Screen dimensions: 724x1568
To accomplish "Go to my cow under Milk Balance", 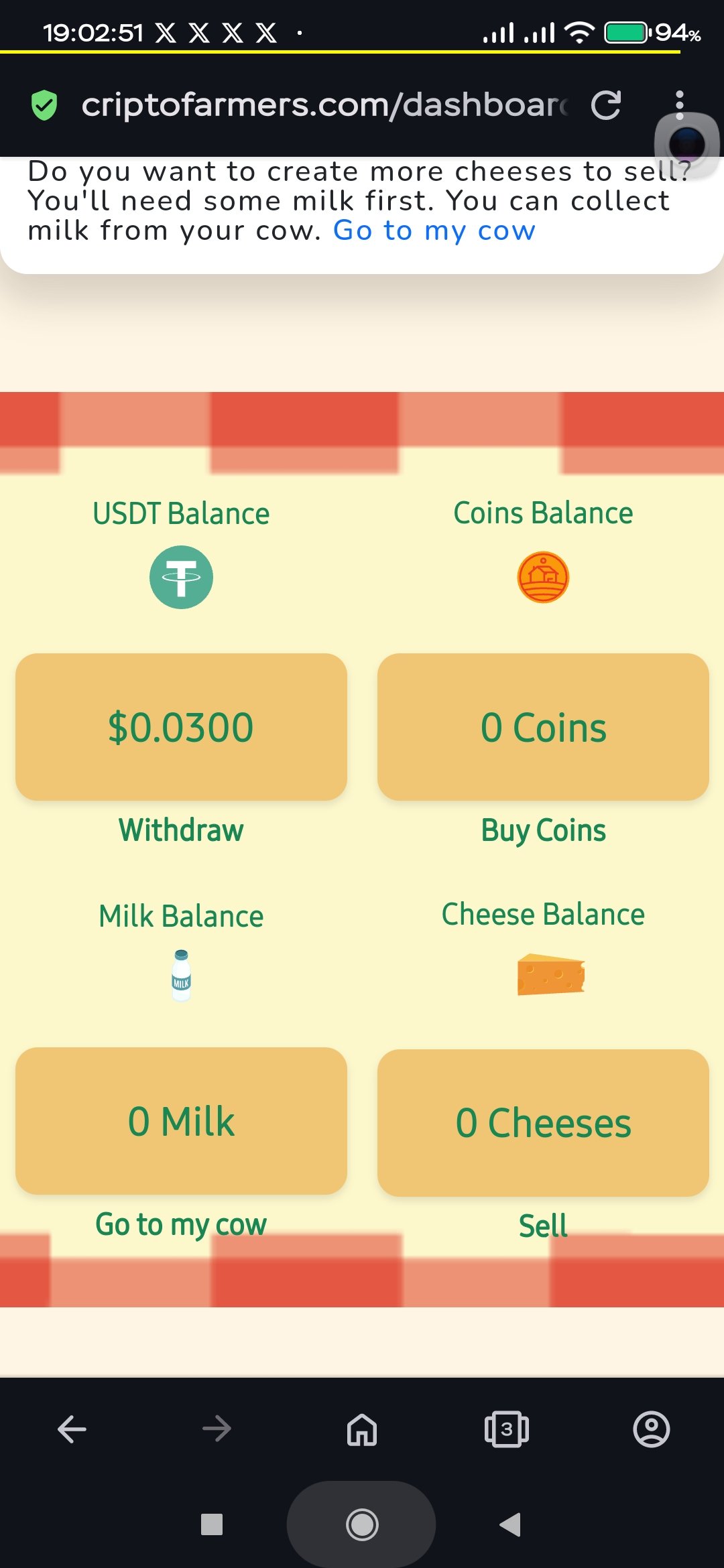I will (181, 1224).
